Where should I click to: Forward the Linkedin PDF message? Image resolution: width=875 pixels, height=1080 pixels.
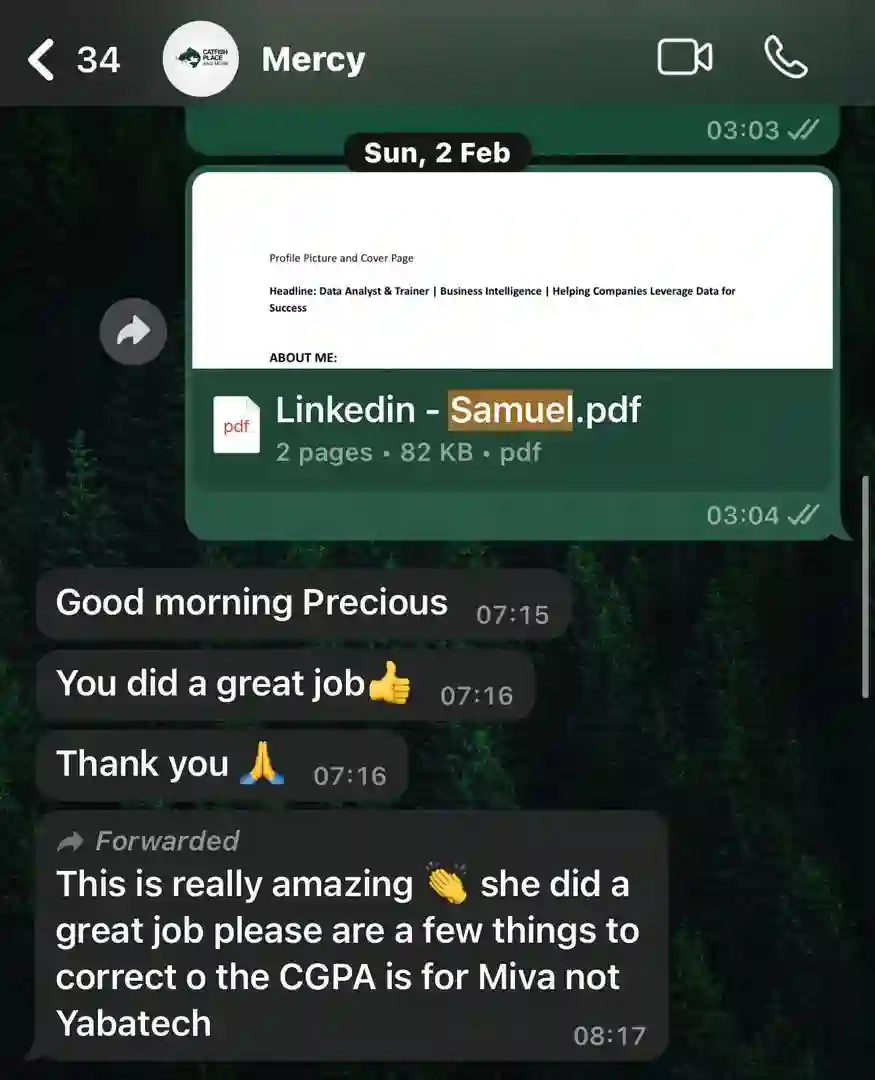coord(133,331)
